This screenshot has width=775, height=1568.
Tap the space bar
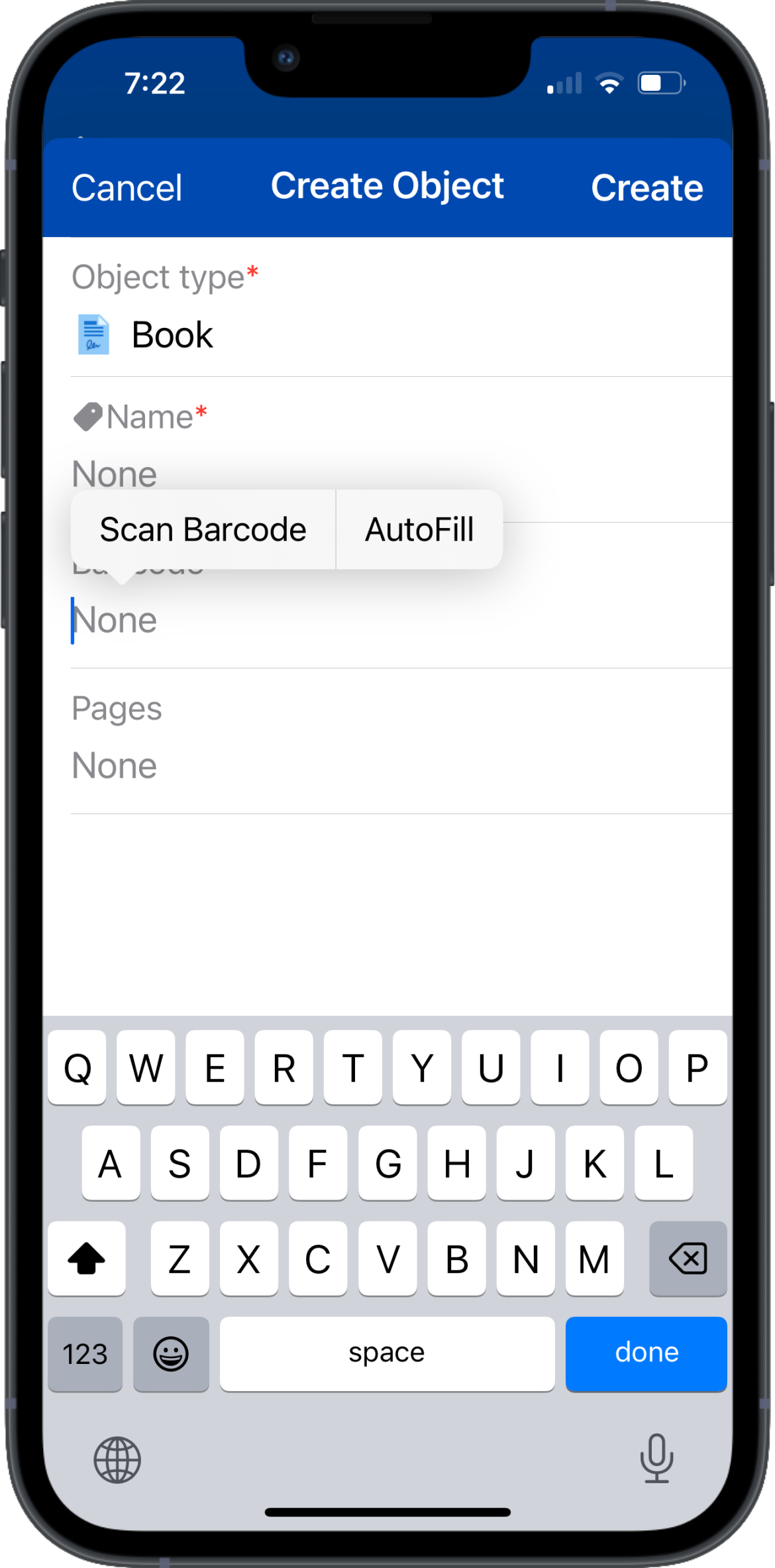pos(387,1353)
